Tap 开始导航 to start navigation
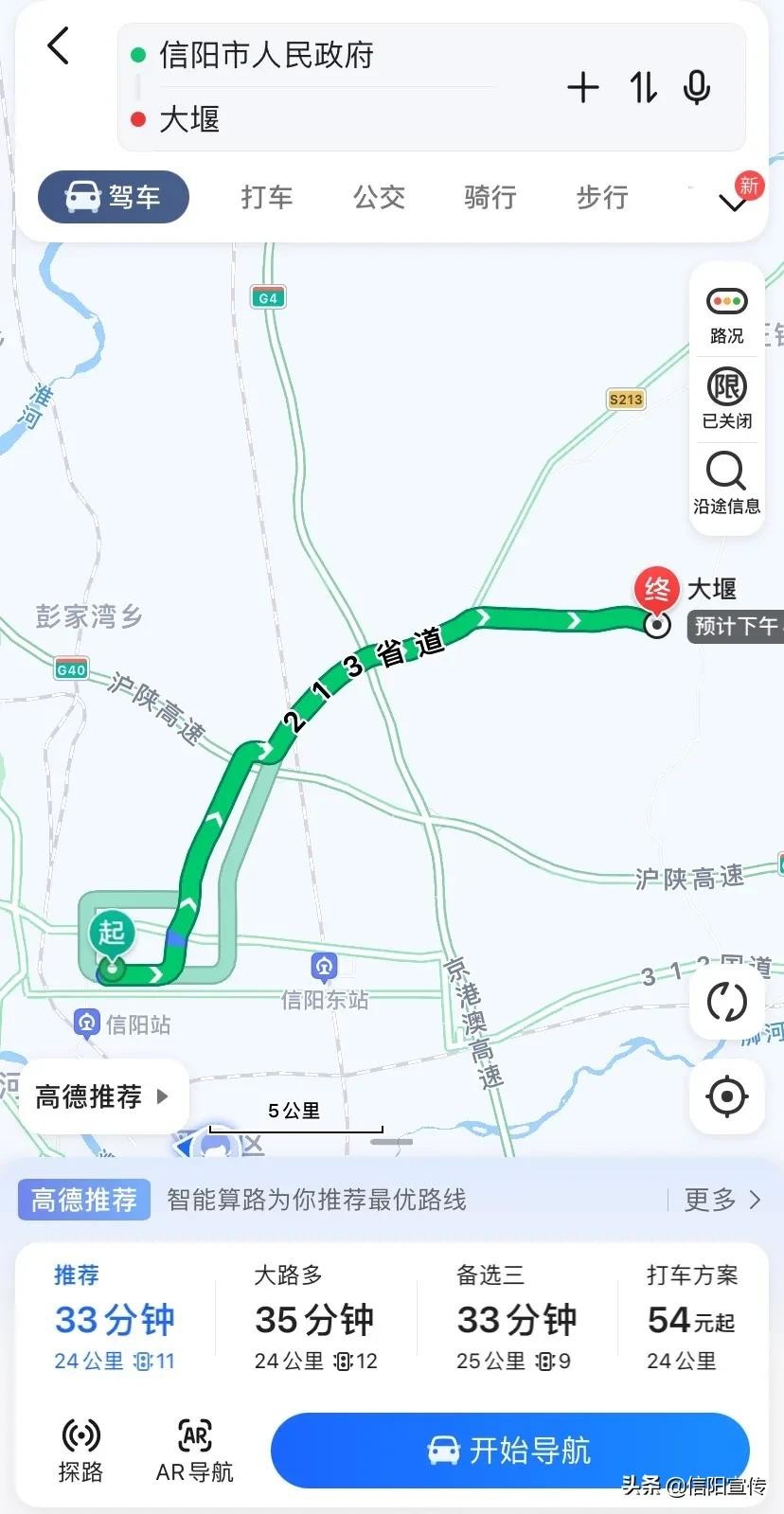This screenshot has height=1514, width=784. point(509,1450)
